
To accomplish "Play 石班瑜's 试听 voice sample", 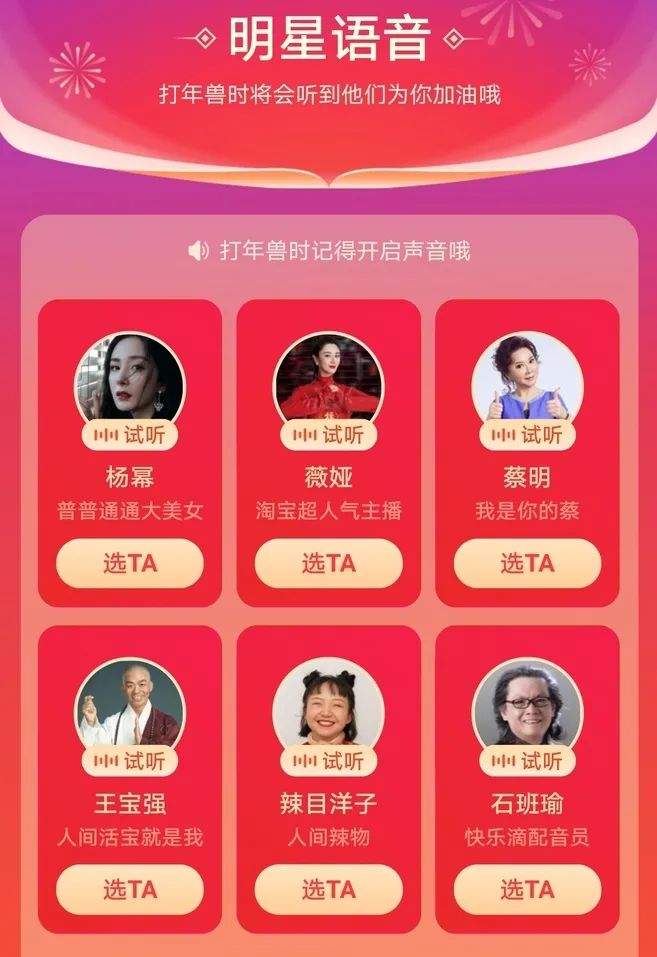I will [x=527, y=761].
